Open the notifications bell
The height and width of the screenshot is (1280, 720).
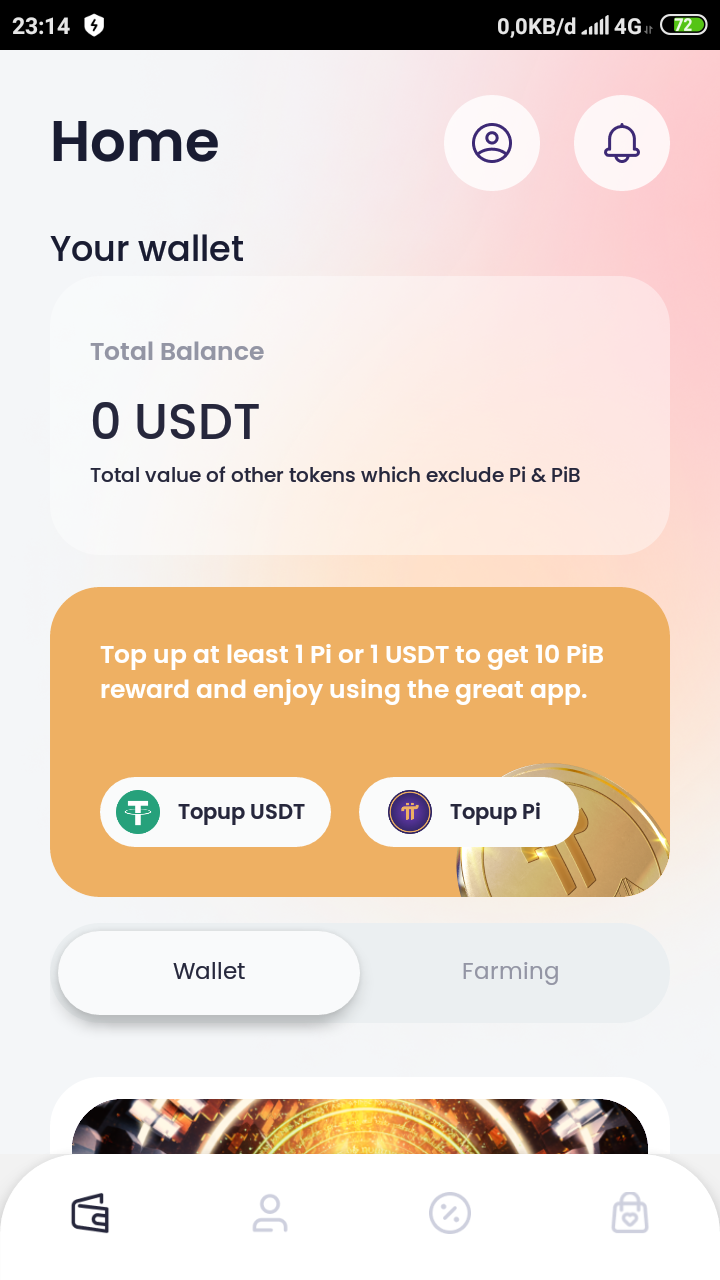point(621,143)
